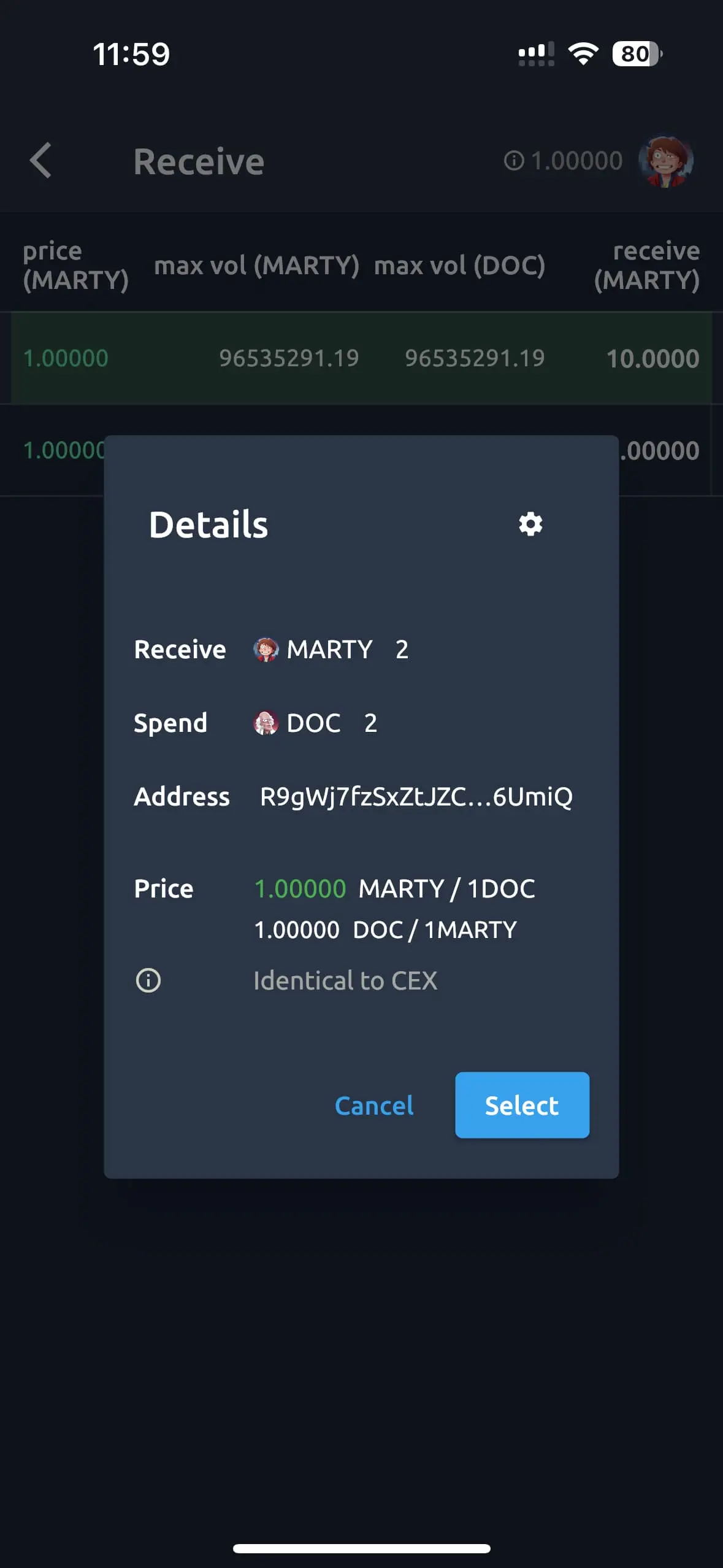Viewport: 723px width, 1568px height.
Task: Open settings via gear icon in Details
Action: (530, 525)
